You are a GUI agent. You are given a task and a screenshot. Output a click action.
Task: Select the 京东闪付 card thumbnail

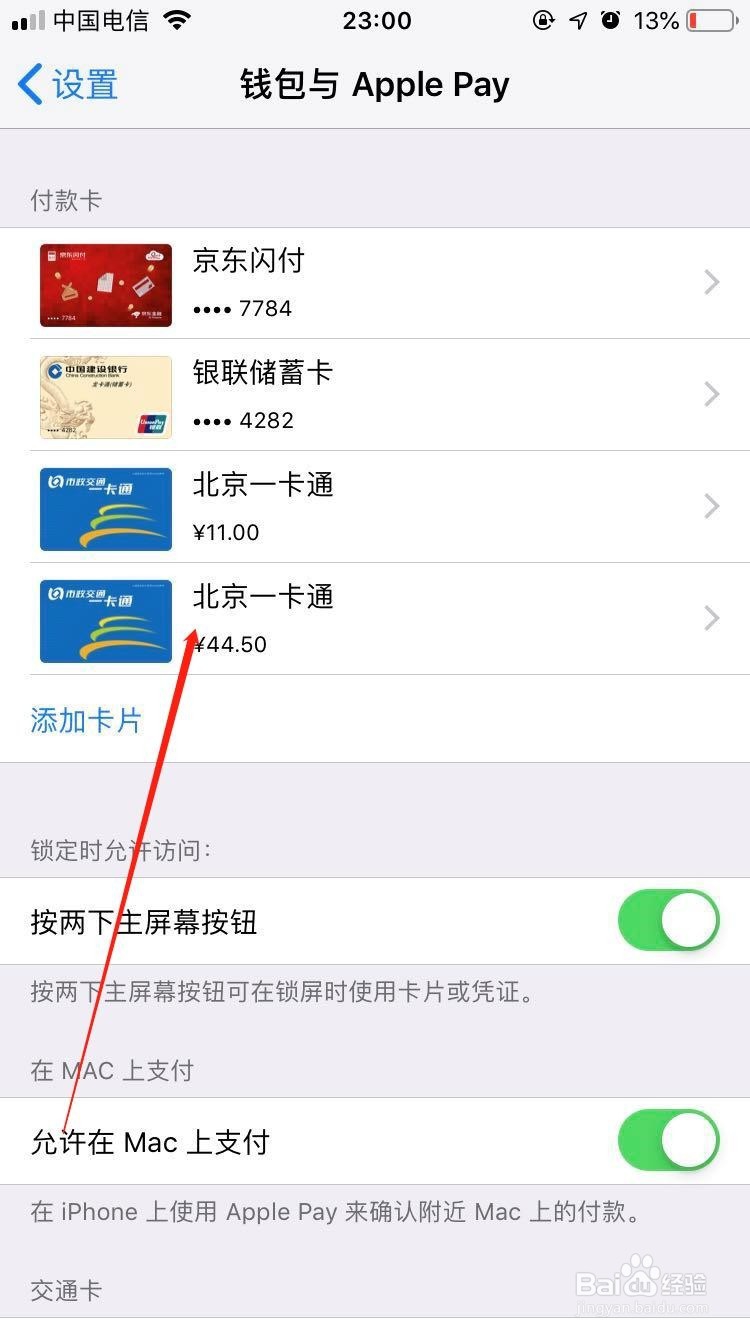coord(105,285)
